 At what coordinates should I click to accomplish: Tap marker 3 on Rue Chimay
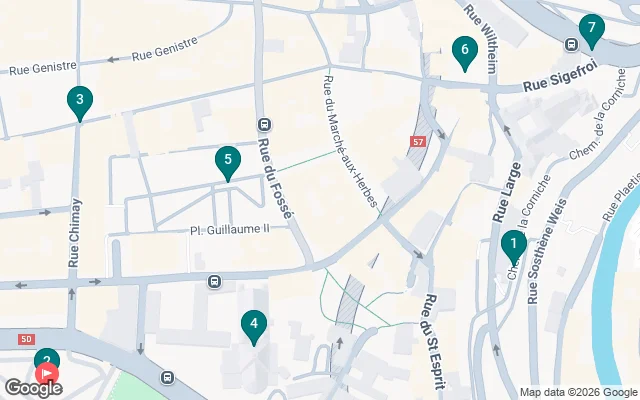[x=79, y=100]
